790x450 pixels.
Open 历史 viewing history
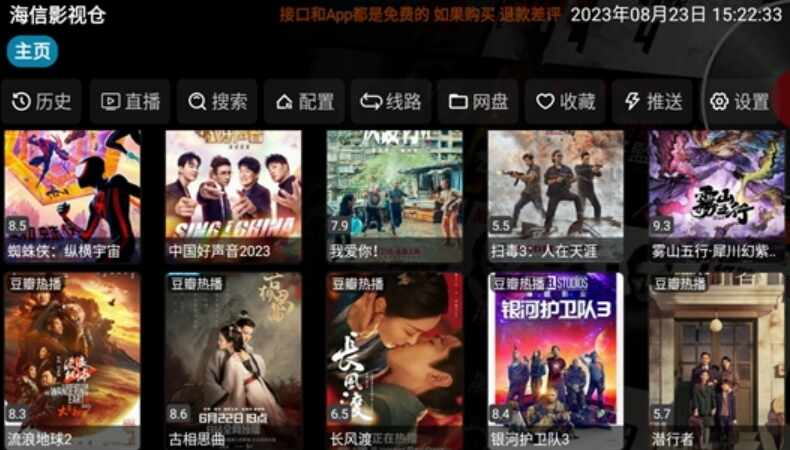(x=42, y=101)
